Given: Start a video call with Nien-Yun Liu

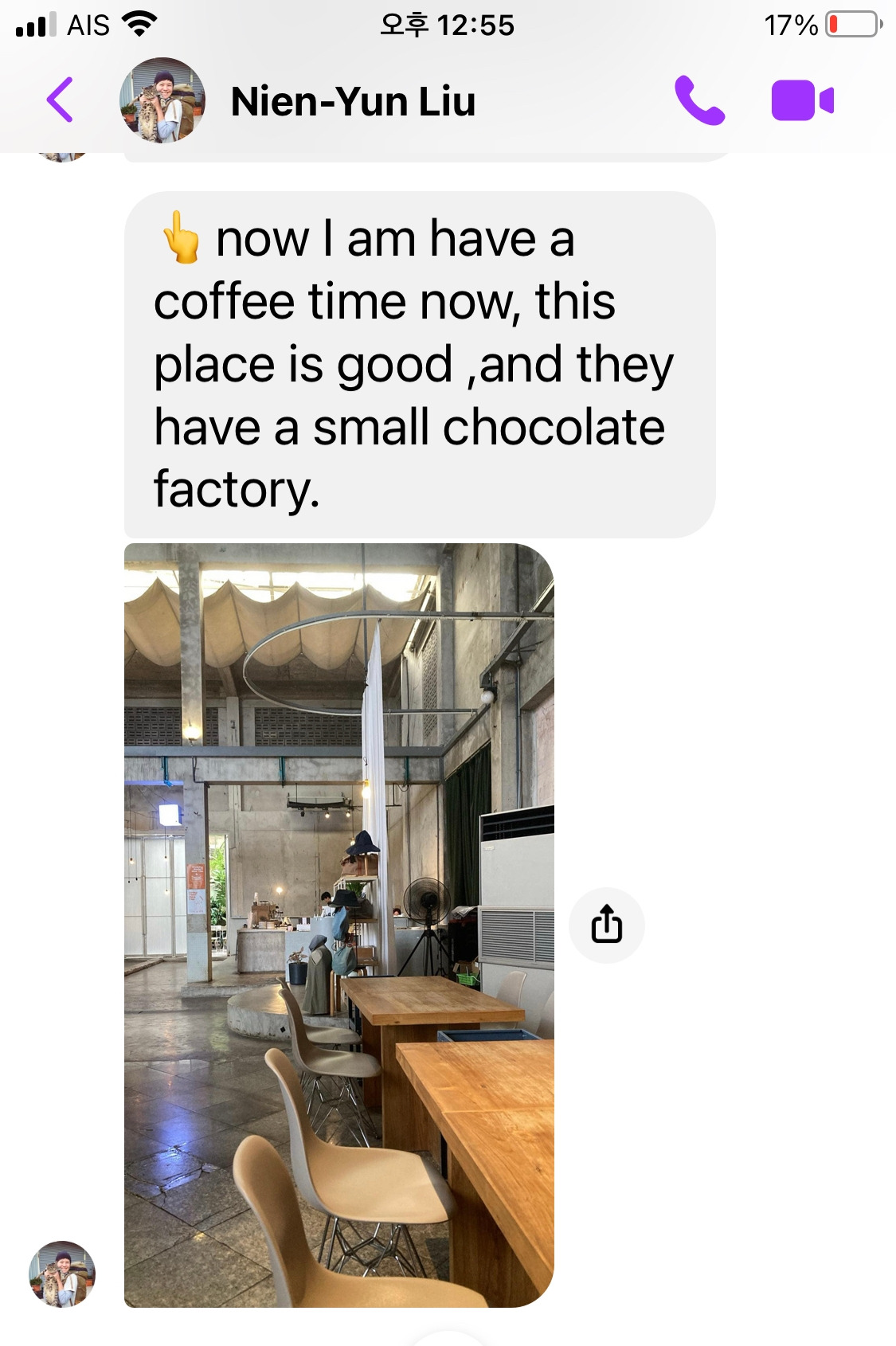Looking at the screenshot, I should pyautogui.click(x=802, y=100).
